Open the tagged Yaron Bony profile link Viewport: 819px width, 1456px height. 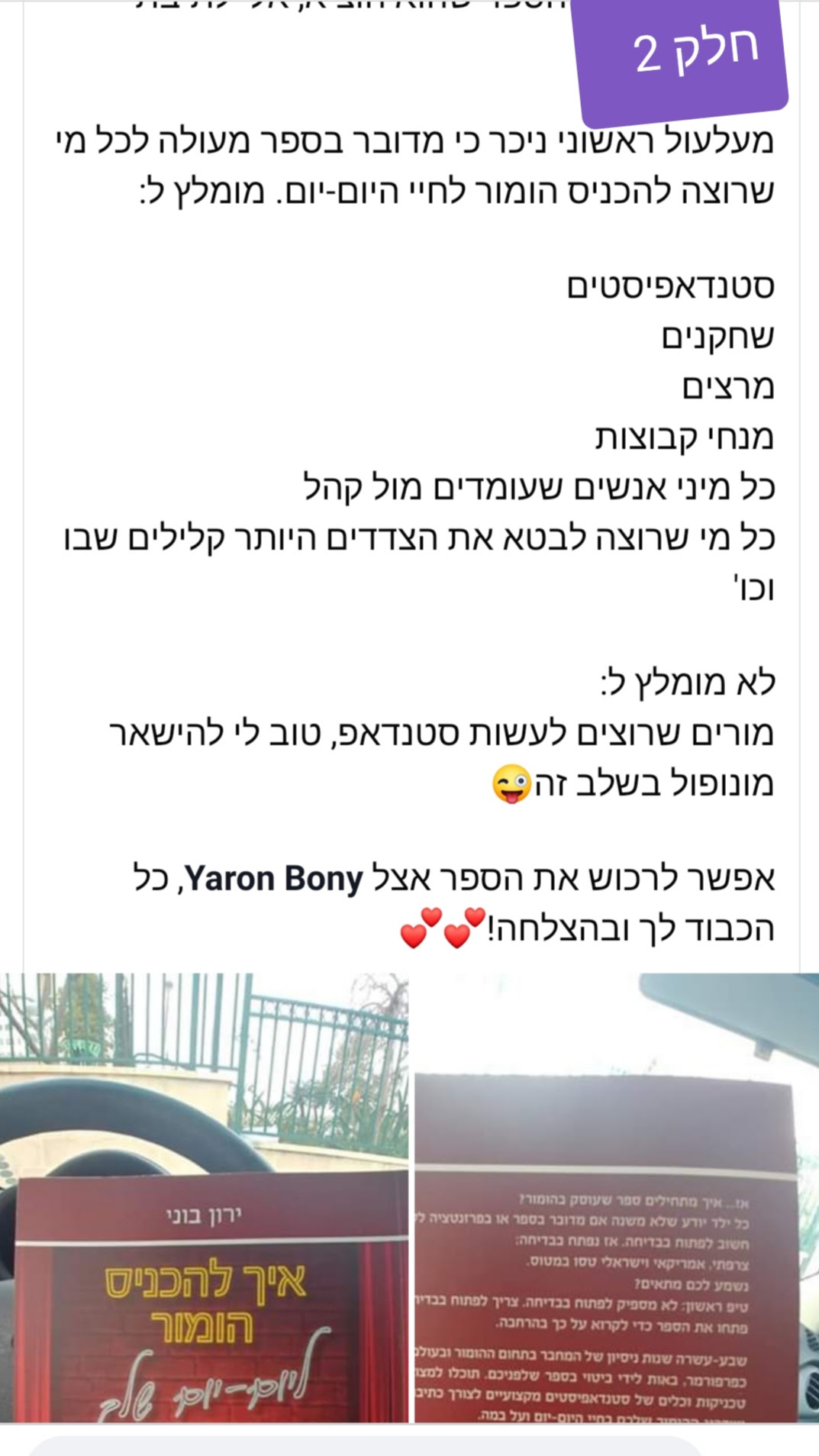pyautogui.click(x=274, y=879)
